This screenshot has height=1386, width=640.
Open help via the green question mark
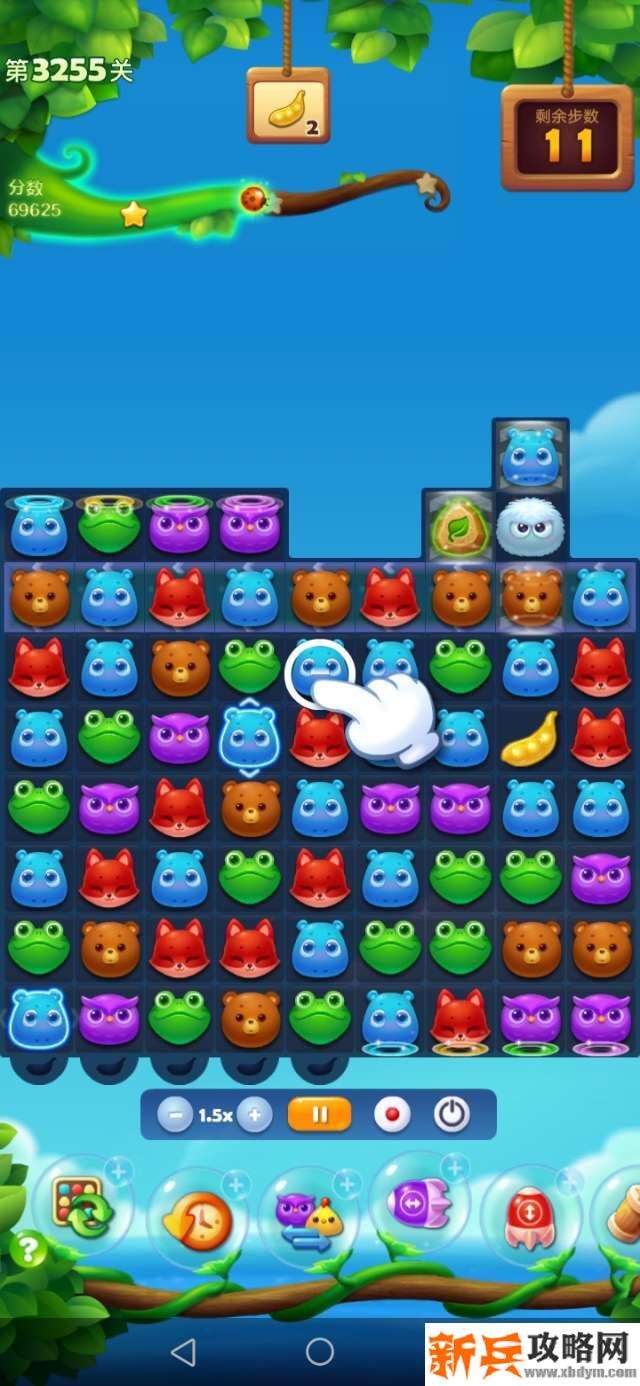[29, 1249]
